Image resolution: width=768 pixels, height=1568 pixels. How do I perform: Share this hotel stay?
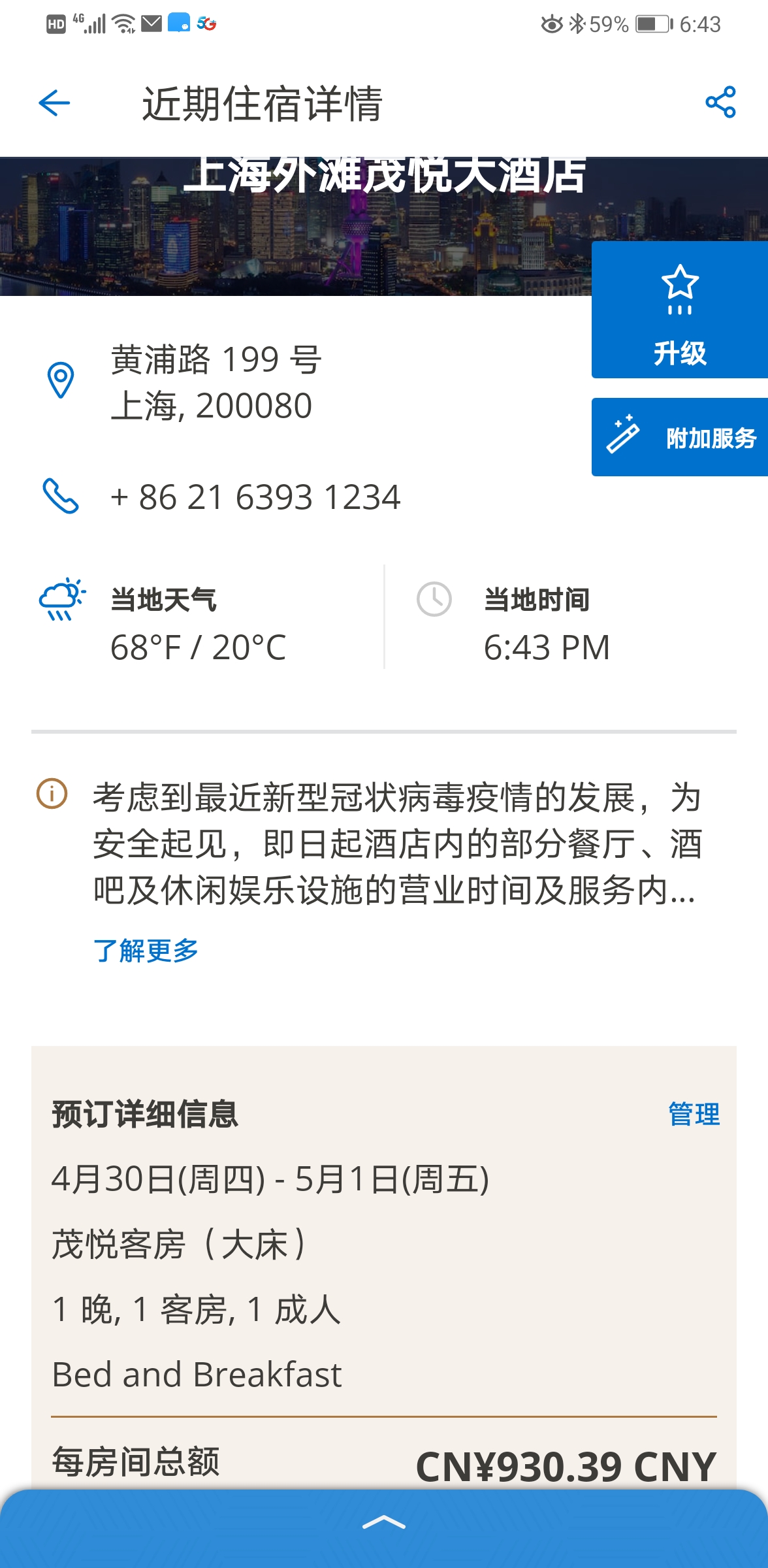click(720, 103)
